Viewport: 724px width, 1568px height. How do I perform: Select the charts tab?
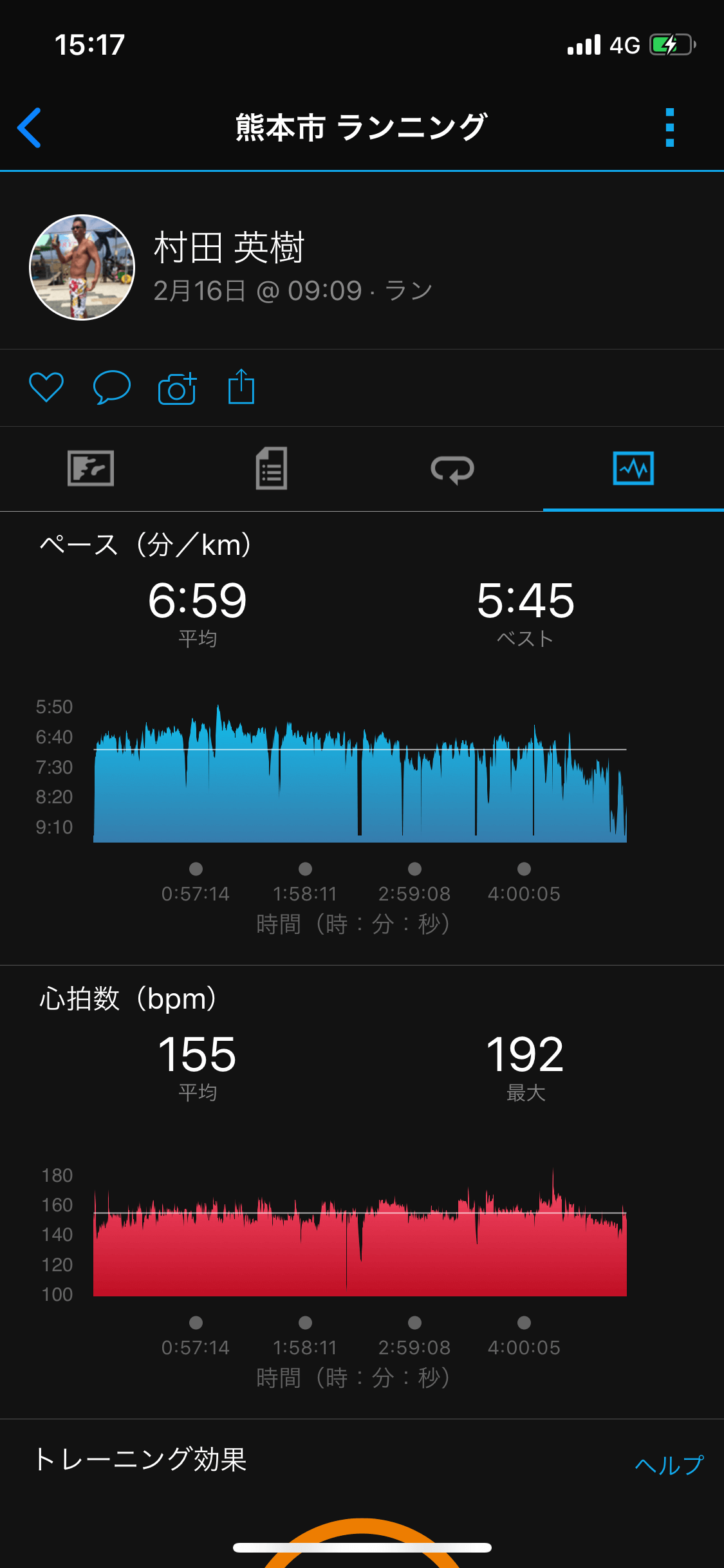tap(633, 469)
